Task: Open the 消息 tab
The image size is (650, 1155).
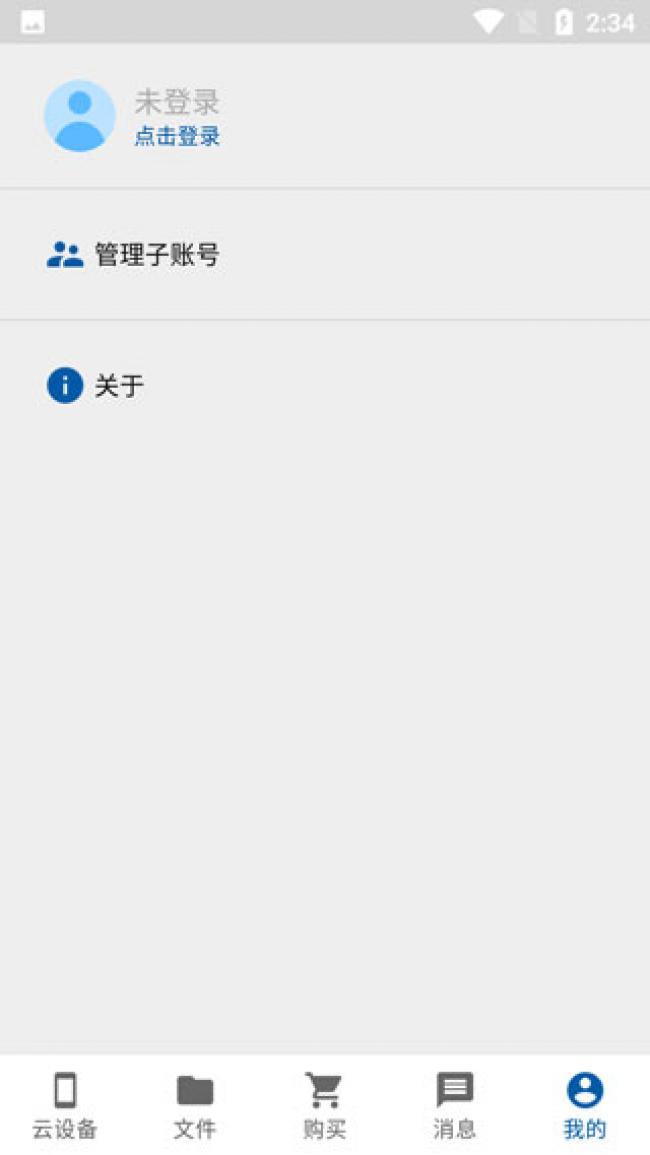Action: click(x=454, y=1106)
